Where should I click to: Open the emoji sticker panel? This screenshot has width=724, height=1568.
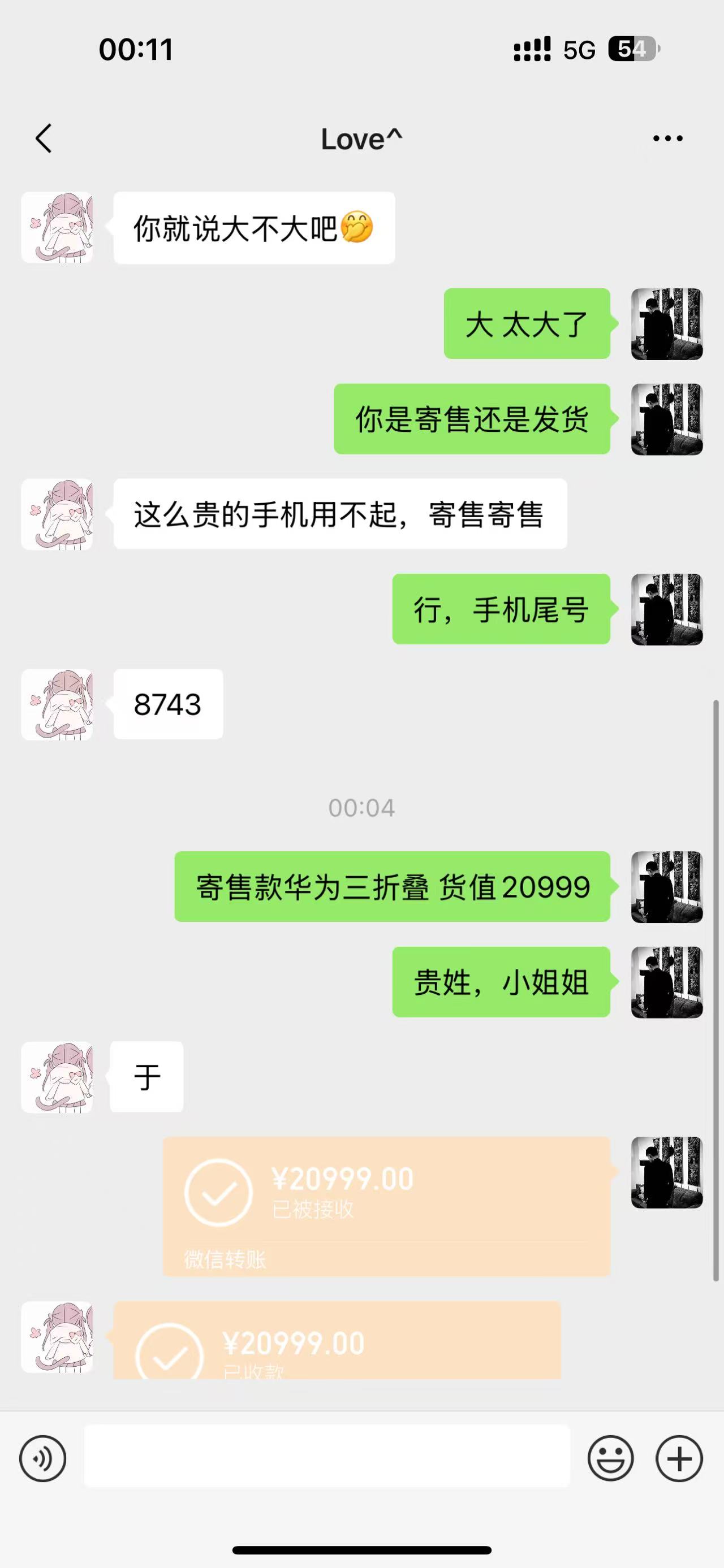610,1458
